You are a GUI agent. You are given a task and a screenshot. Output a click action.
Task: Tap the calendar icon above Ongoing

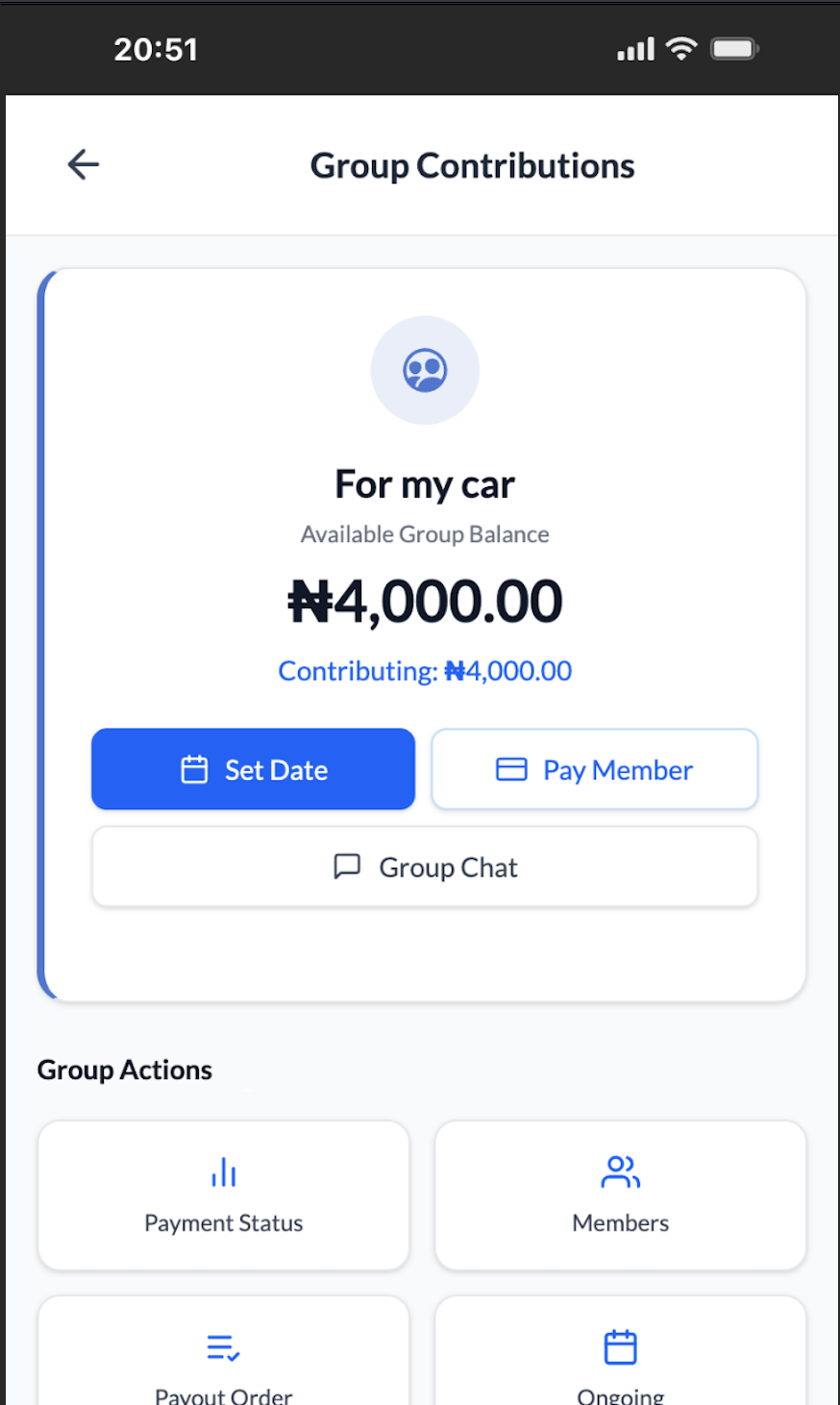(x=620, y=1345)
